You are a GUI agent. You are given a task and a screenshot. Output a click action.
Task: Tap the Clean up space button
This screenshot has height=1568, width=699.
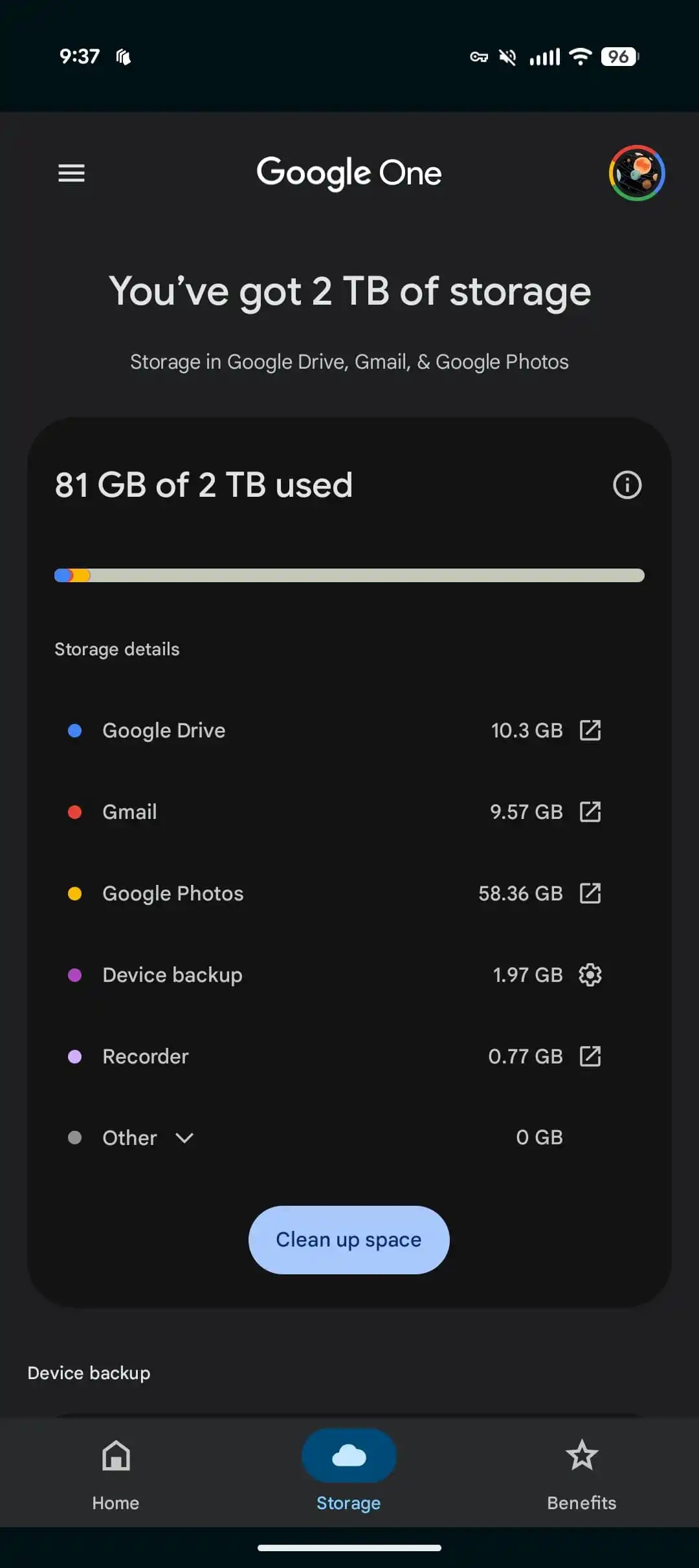(x=349, y=1239)
